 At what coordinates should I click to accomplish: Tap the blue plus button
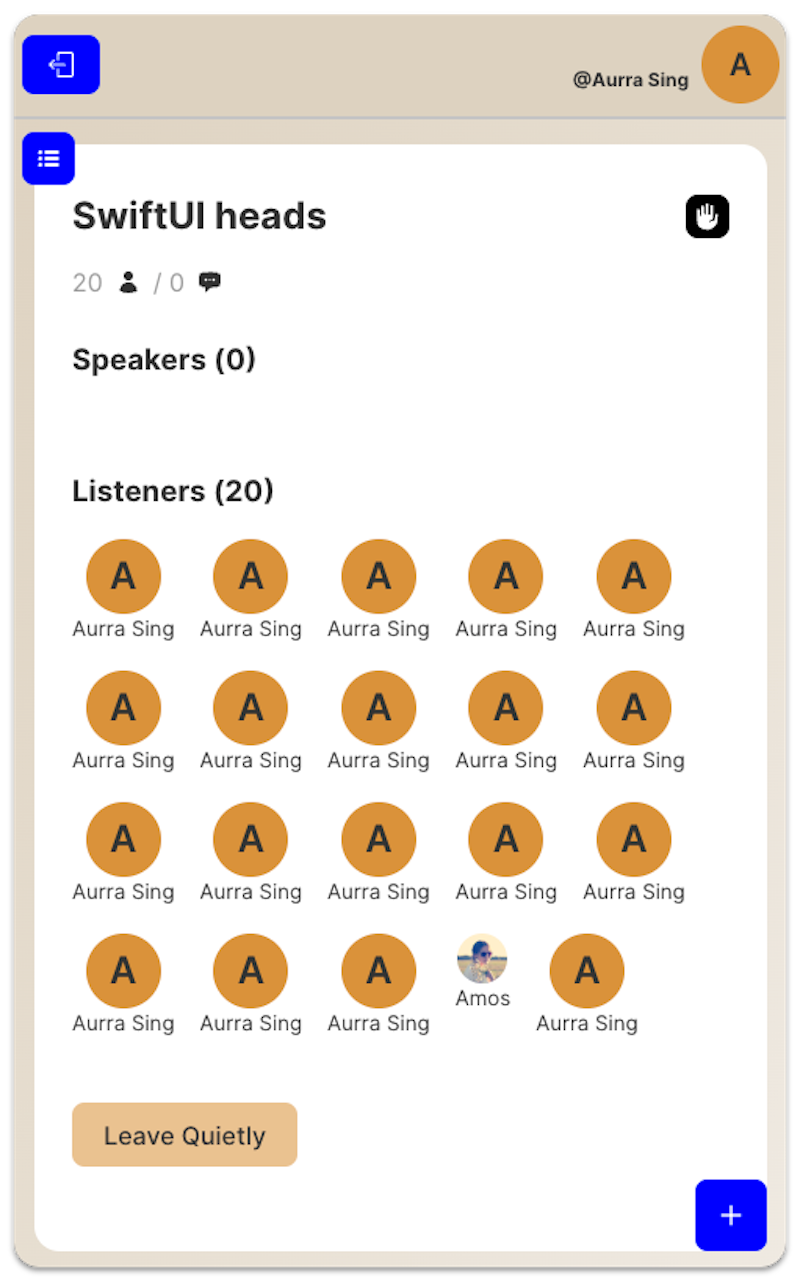tap(731, 1215)
